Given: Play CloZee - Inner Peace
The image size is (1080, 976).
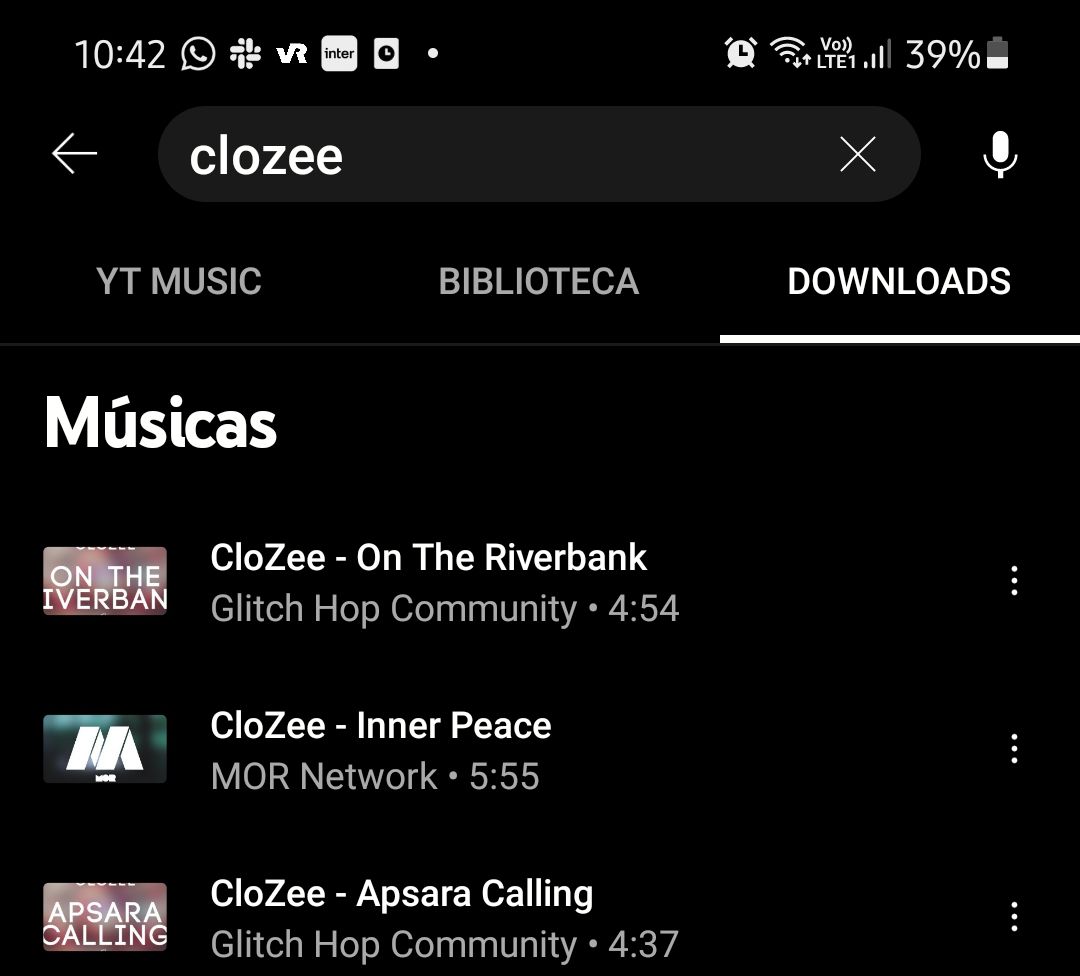Looking at the screenshot, I should (x=380, y=749).
